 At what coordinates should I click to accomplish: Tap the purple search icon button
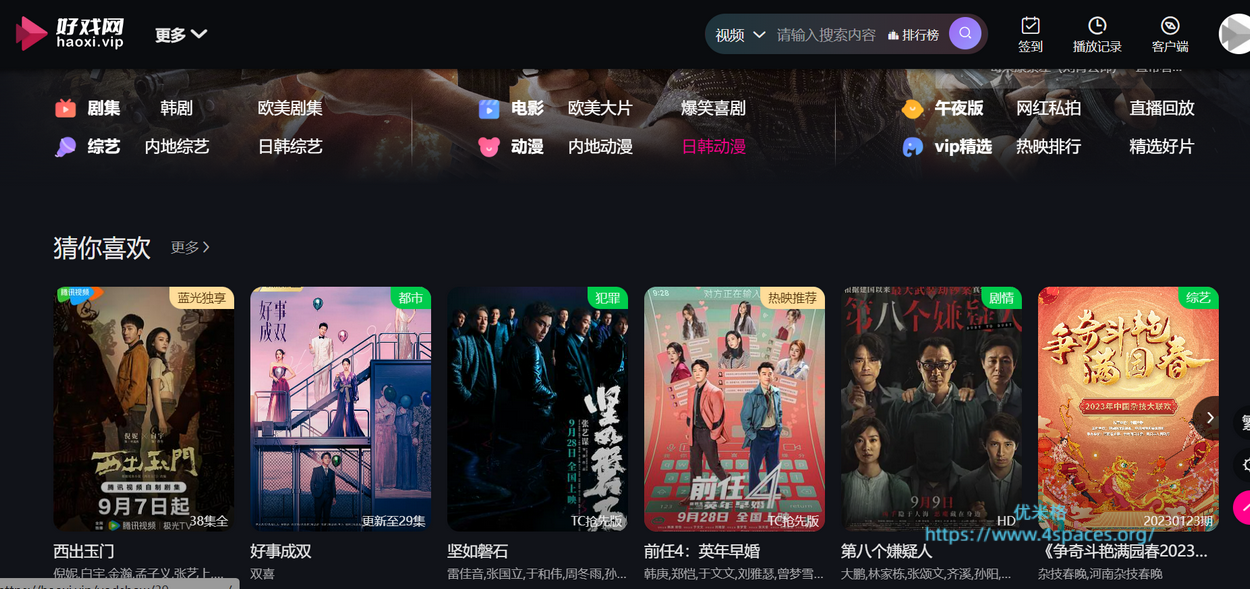[965, 34]
